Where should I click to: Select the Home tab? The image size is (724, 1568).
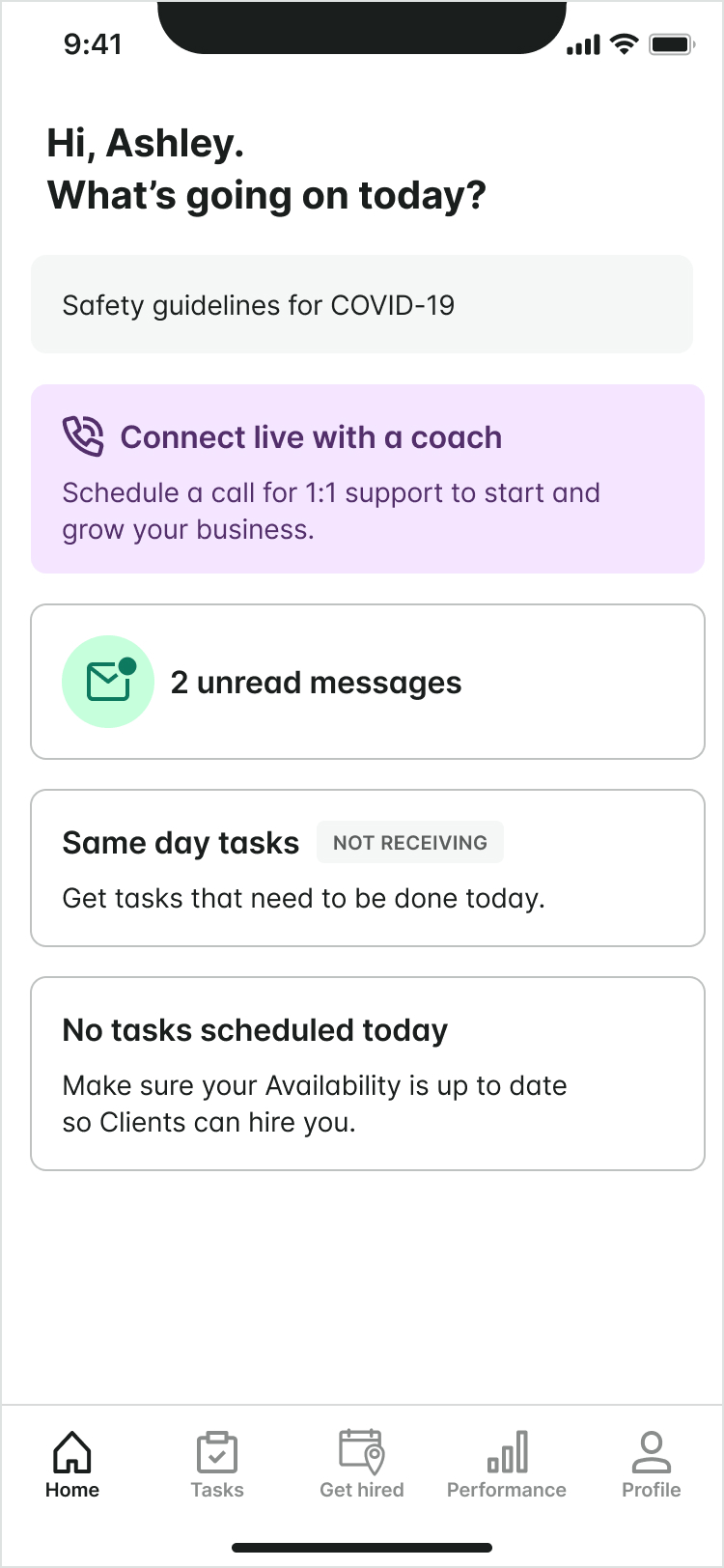pyautogui.click(x=72, y=1465)
